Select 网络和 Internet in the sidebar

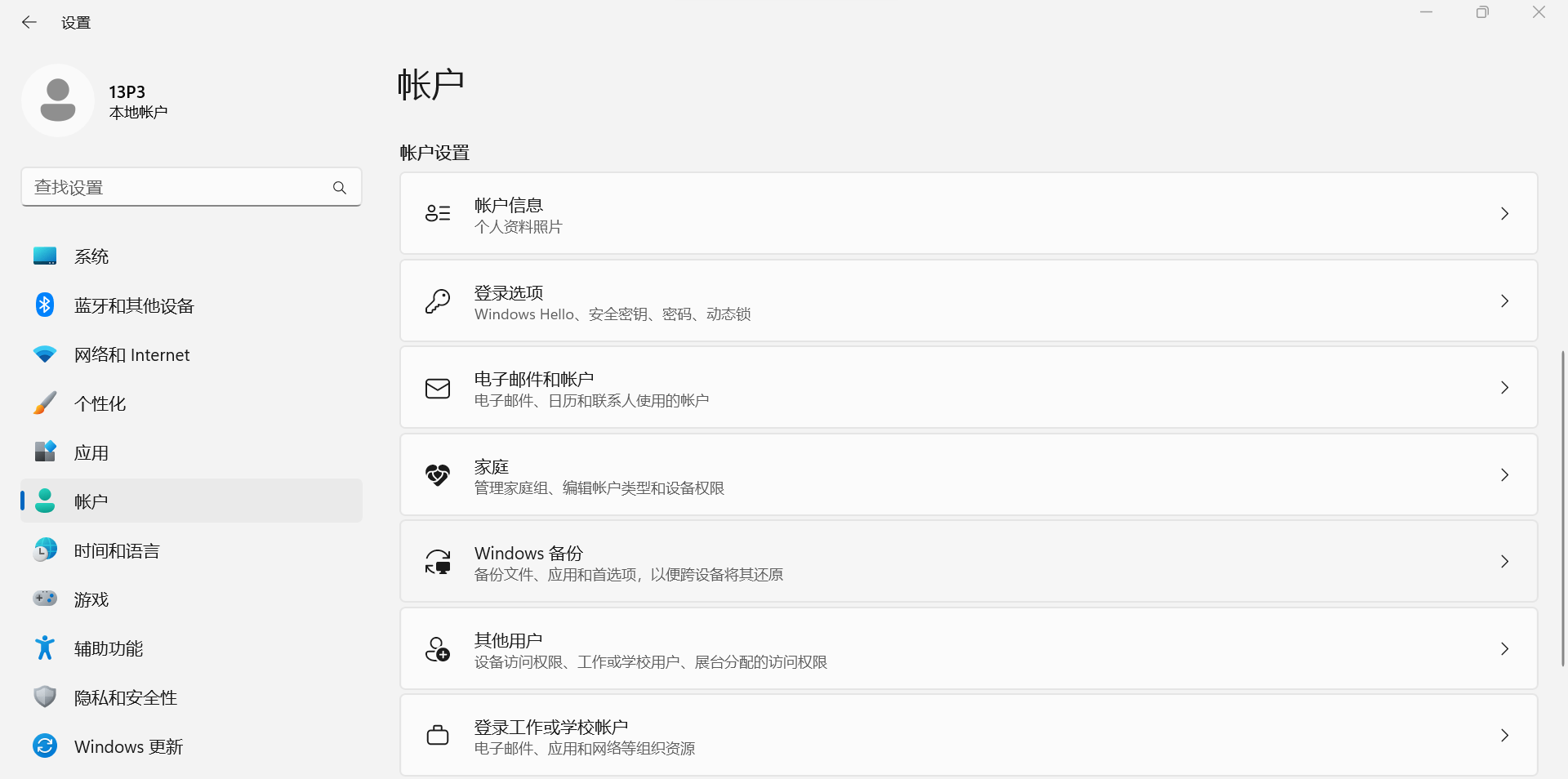click(x=131, y=354)
